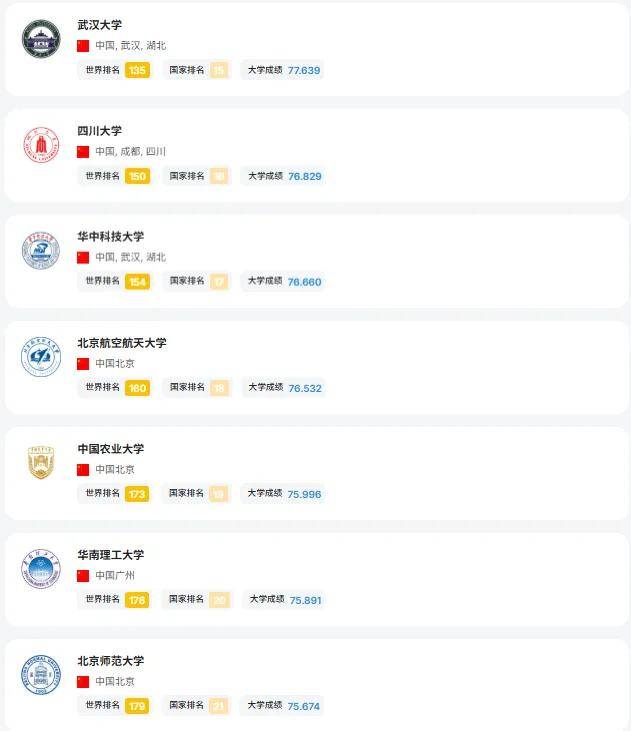Open the 中国农业大学 entry
Viewport: 631px width, 731px height.
click(110, 449)
